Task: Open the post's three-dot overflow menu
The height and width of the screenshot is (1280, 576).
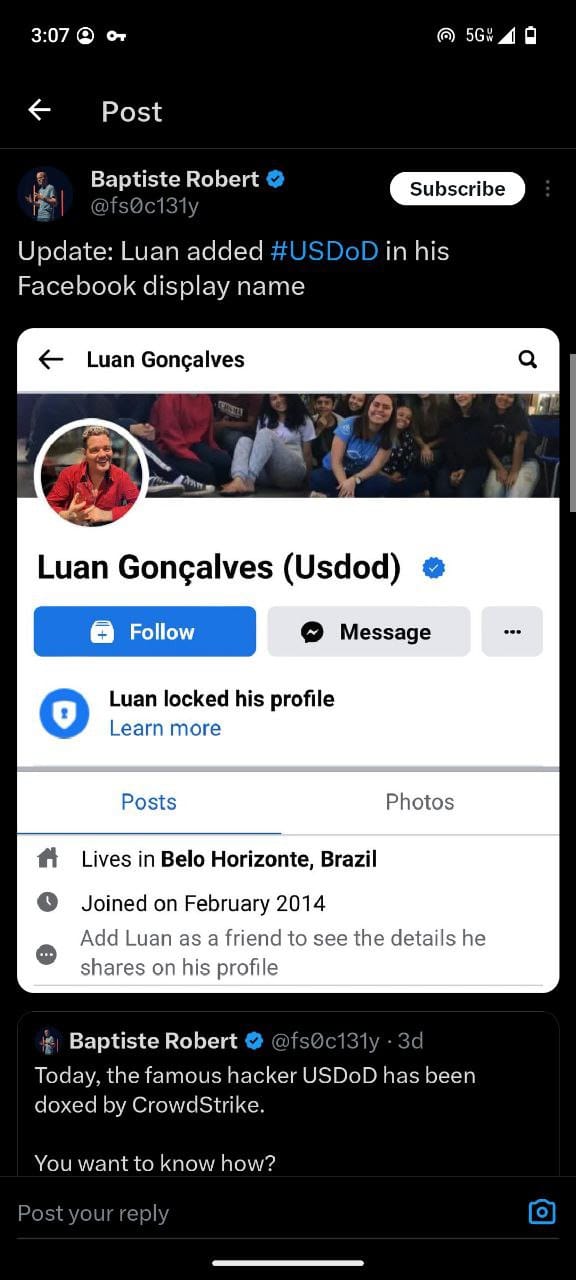Action: [548, 189]
